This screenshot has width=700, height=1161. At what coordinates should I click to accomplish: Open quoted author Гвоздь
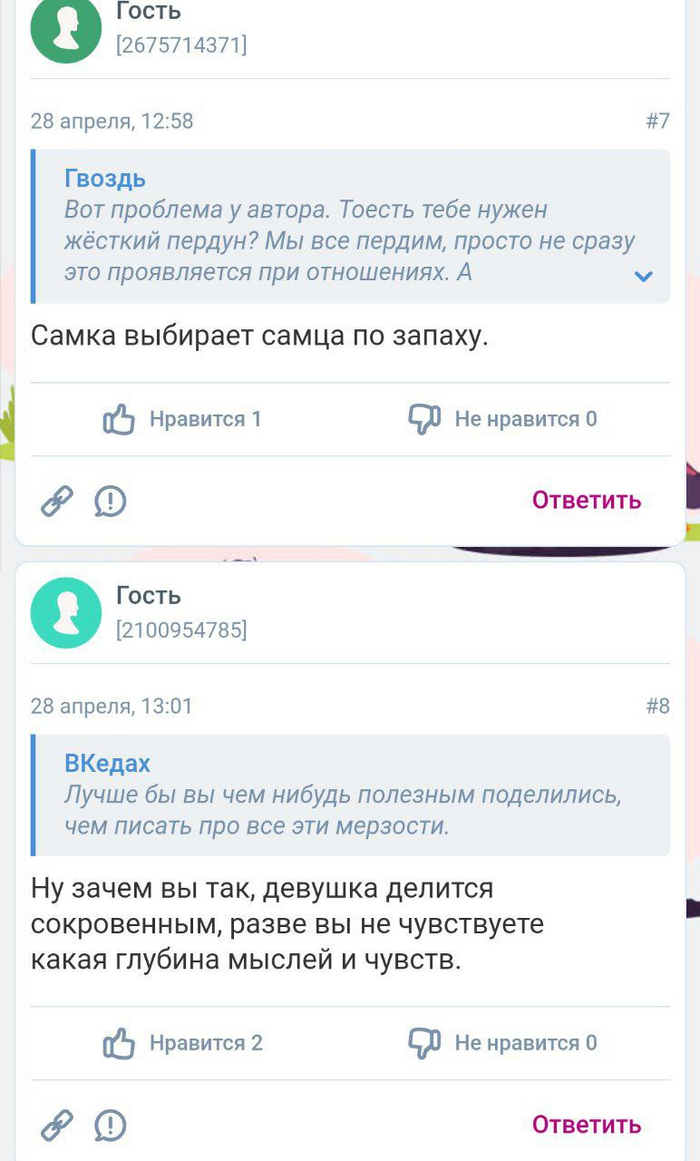(105, 179)
